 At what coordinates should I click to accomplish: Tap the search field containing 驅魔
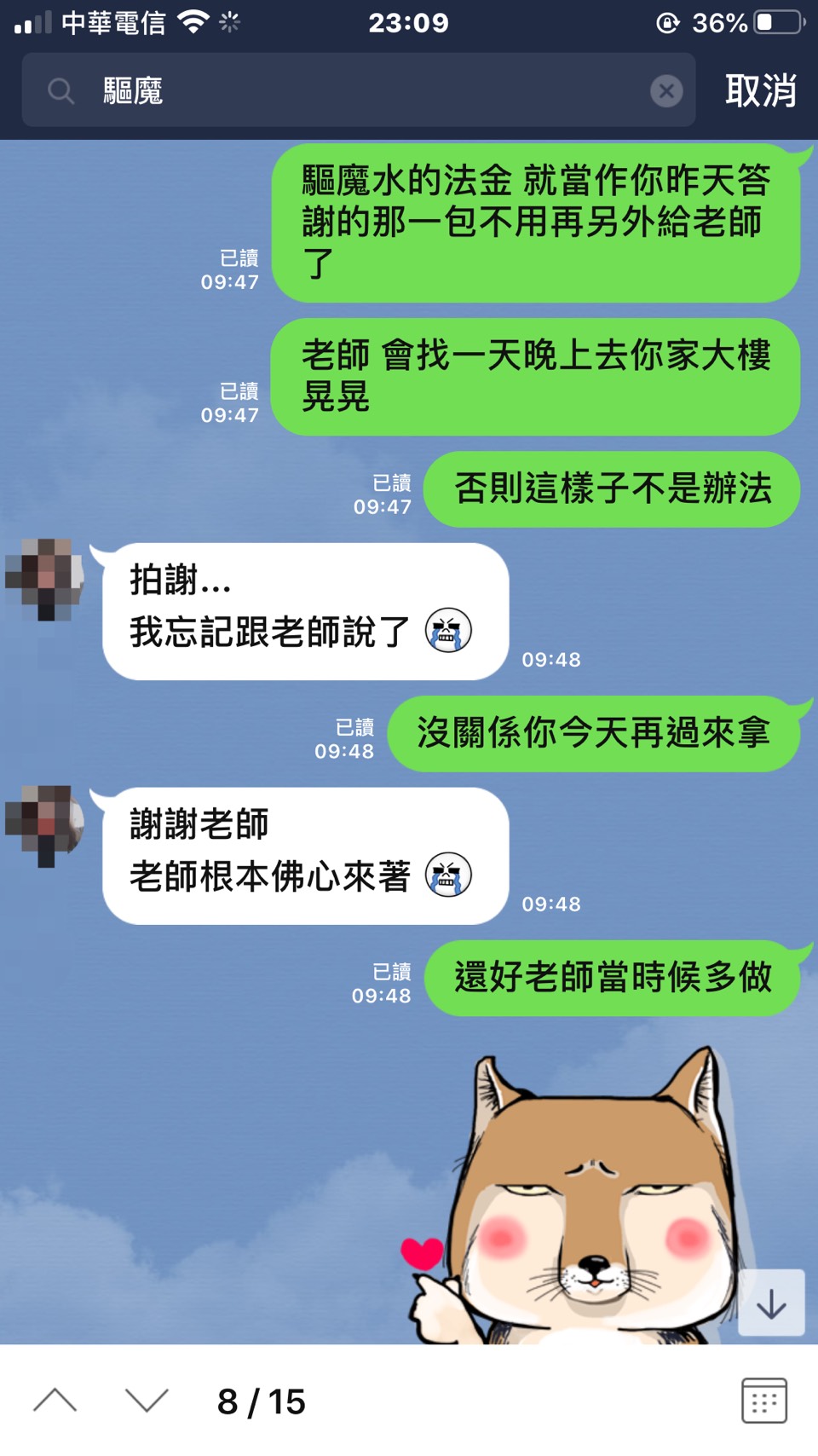[x=358, y=90]
